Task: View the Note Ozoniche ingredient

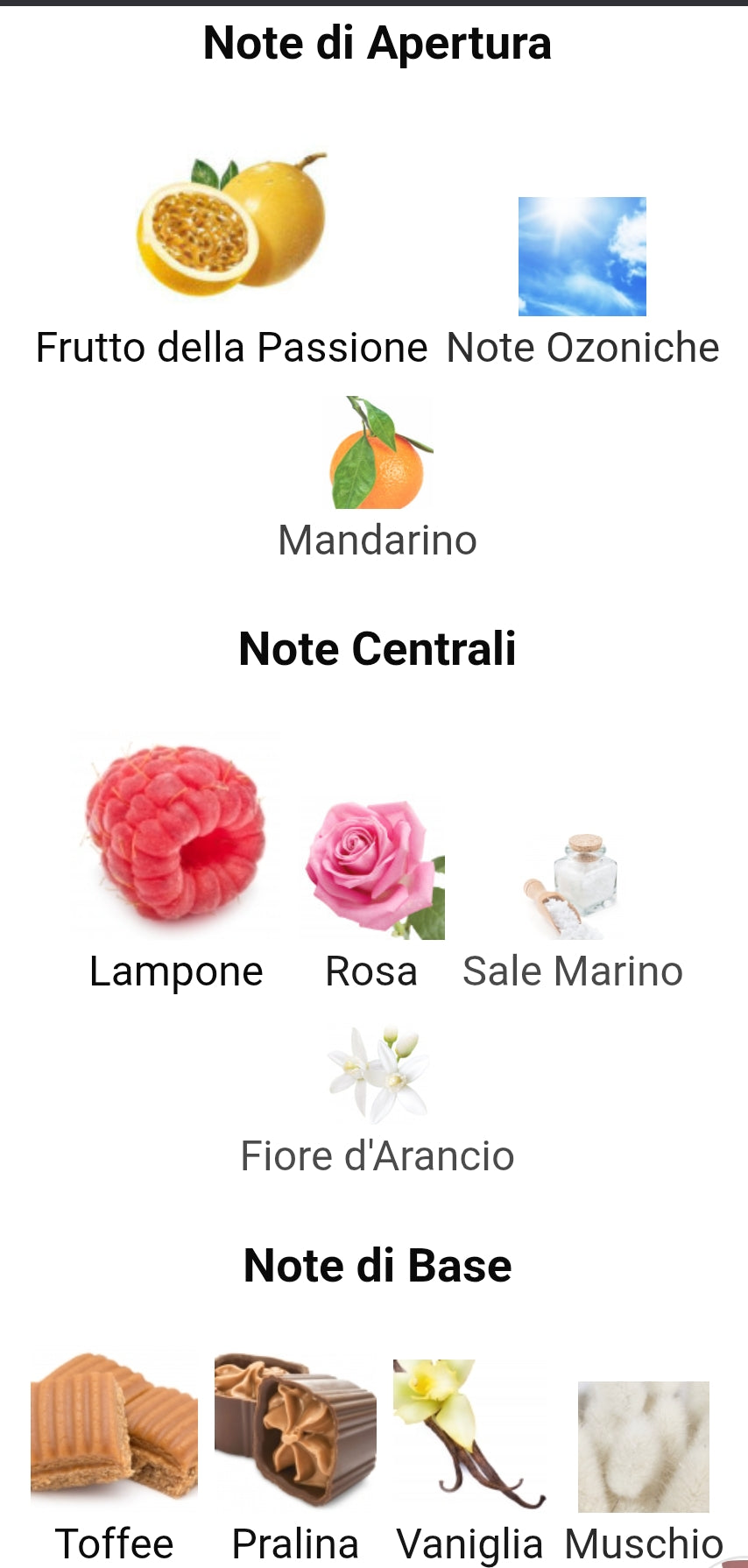Action: (582, 258)
